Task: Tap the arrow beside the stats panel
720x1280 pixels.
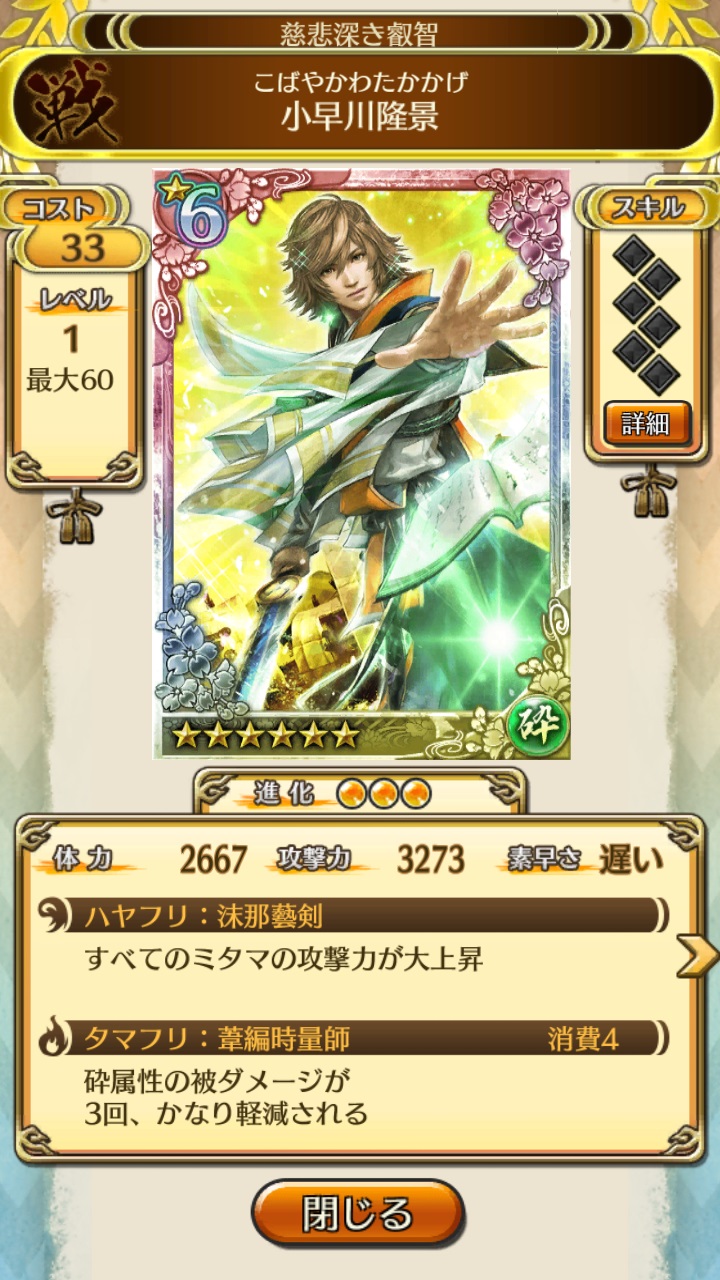Action: [x=698, y=955]
